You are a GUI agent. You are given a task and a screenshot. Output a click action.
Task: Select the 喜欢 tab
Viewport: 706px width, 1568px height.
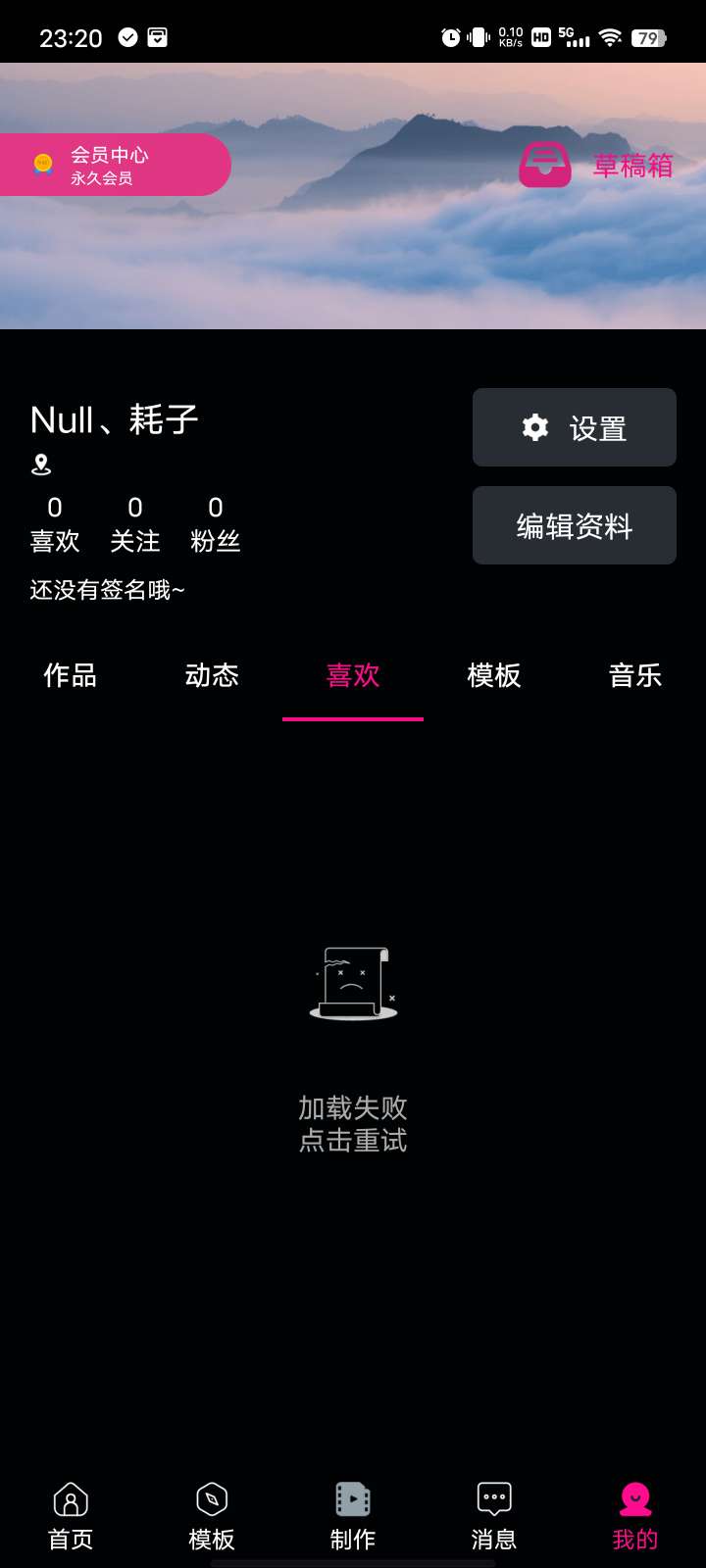click(353, 675)
